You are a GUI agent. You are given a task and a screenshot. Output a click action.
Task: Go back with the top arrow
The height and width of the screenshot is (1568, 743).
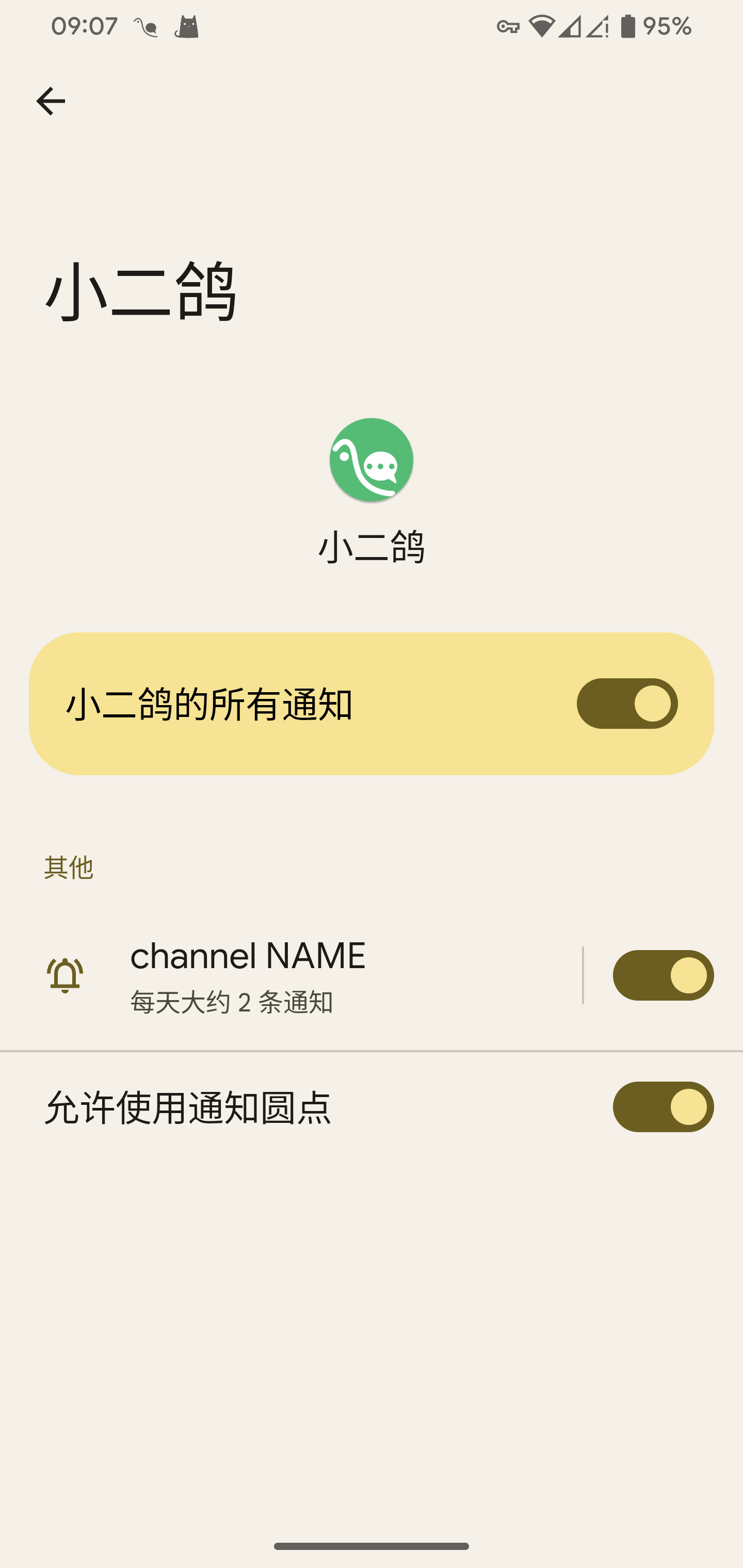[51, 101]
